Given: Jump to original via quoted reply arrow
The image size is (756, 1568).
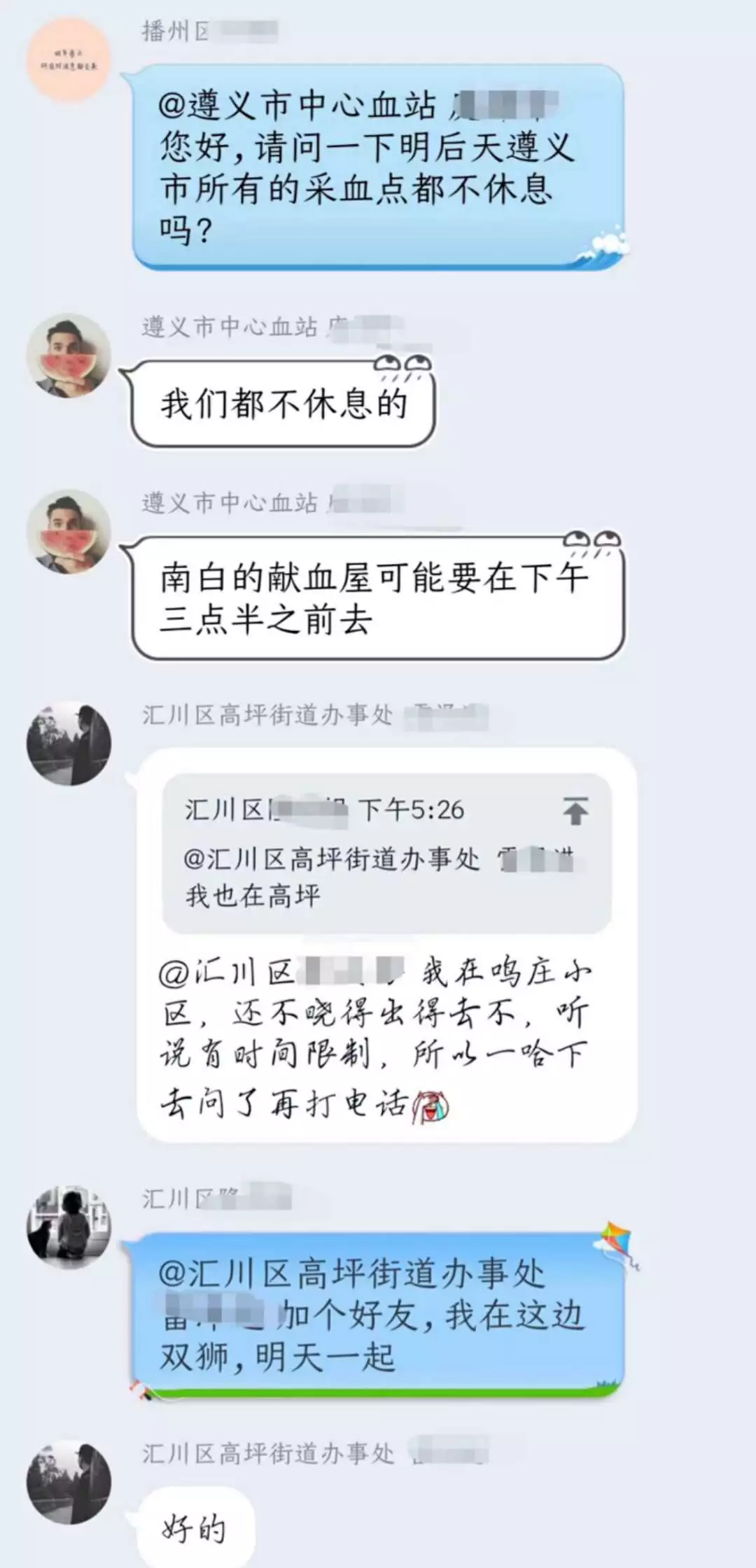Looking at the screenshot, I should tap(575, 811).
